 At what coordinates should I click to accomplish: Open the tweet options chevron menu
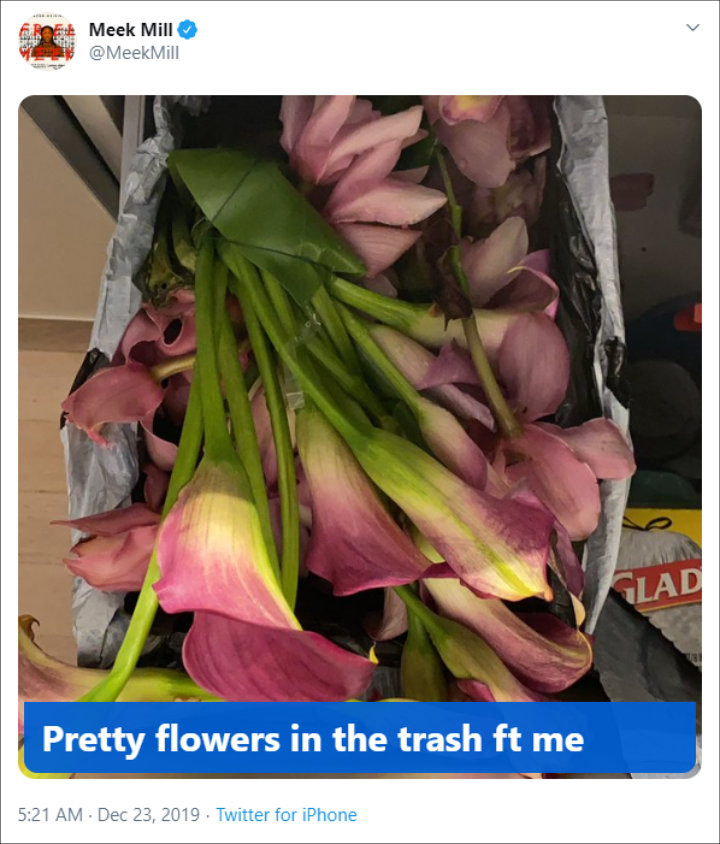(x=692, y=28)
